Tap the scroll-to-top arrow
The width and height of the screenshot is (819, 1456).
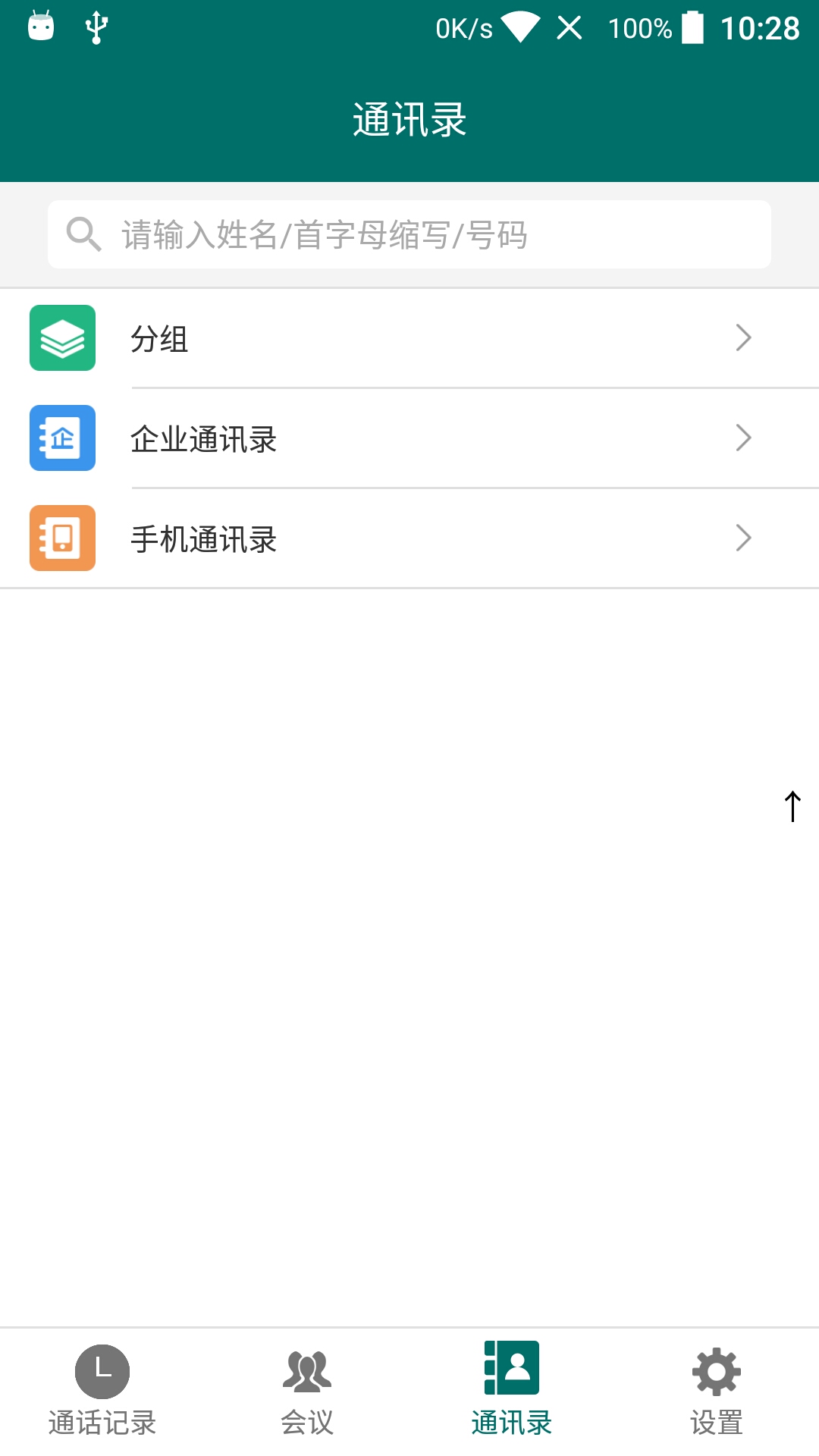(x=792, y=806)
